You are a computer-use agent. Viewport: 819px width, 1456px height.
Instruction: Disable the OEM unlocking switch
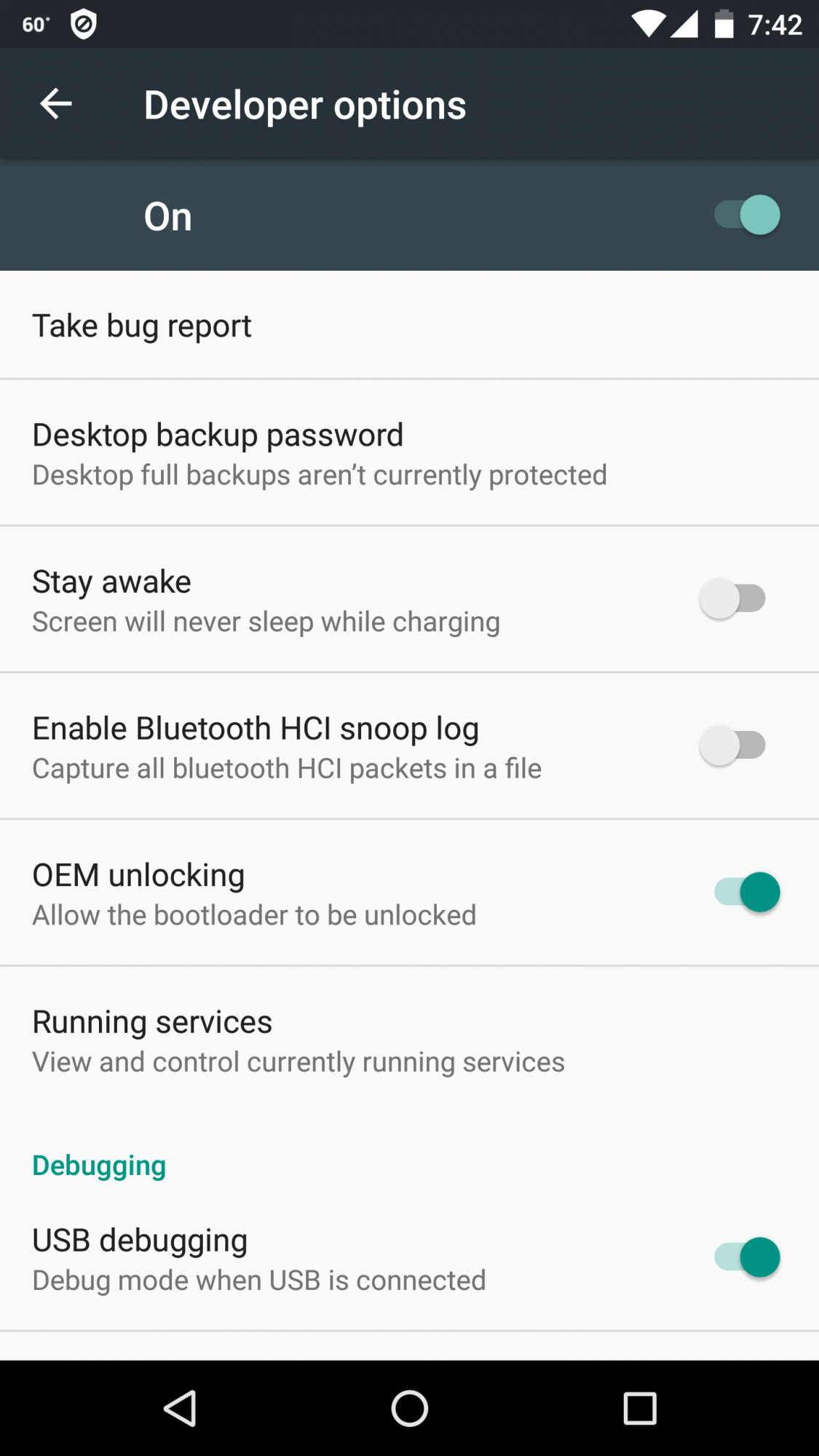[747, 892]
